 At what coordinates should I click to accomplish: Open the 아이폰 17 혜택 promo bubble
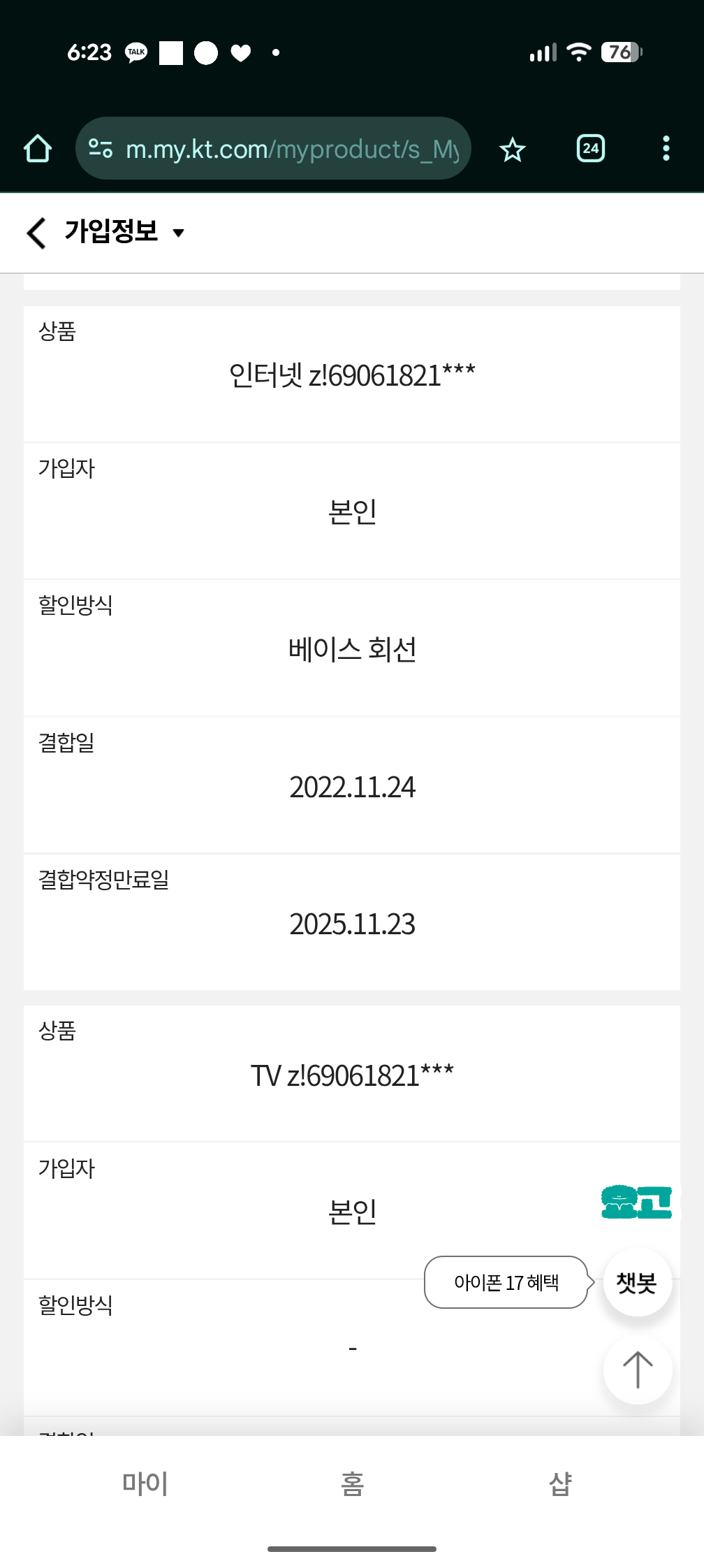506,1282
